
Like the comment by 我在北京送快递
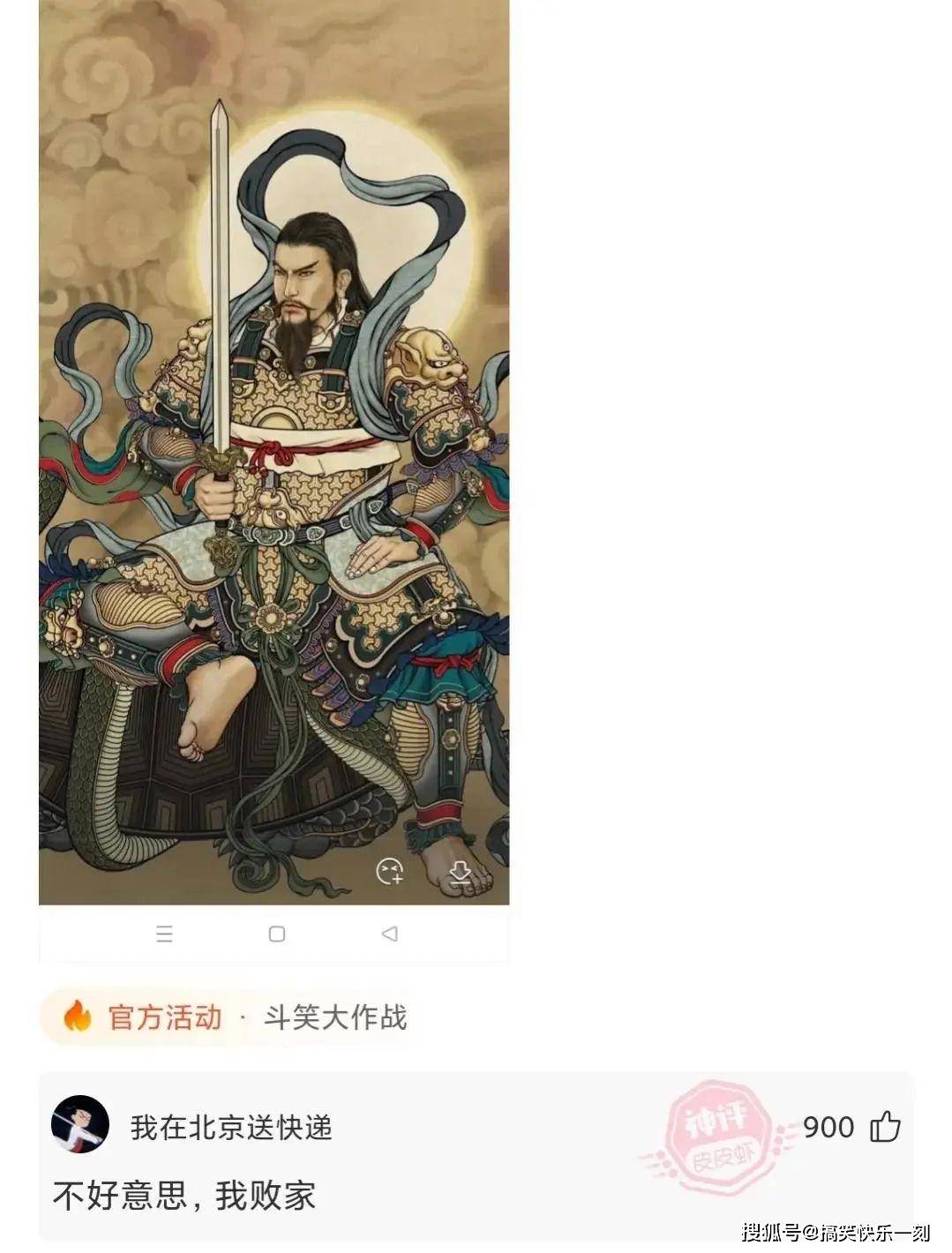pyautogui.click(x=885, y=1127)
